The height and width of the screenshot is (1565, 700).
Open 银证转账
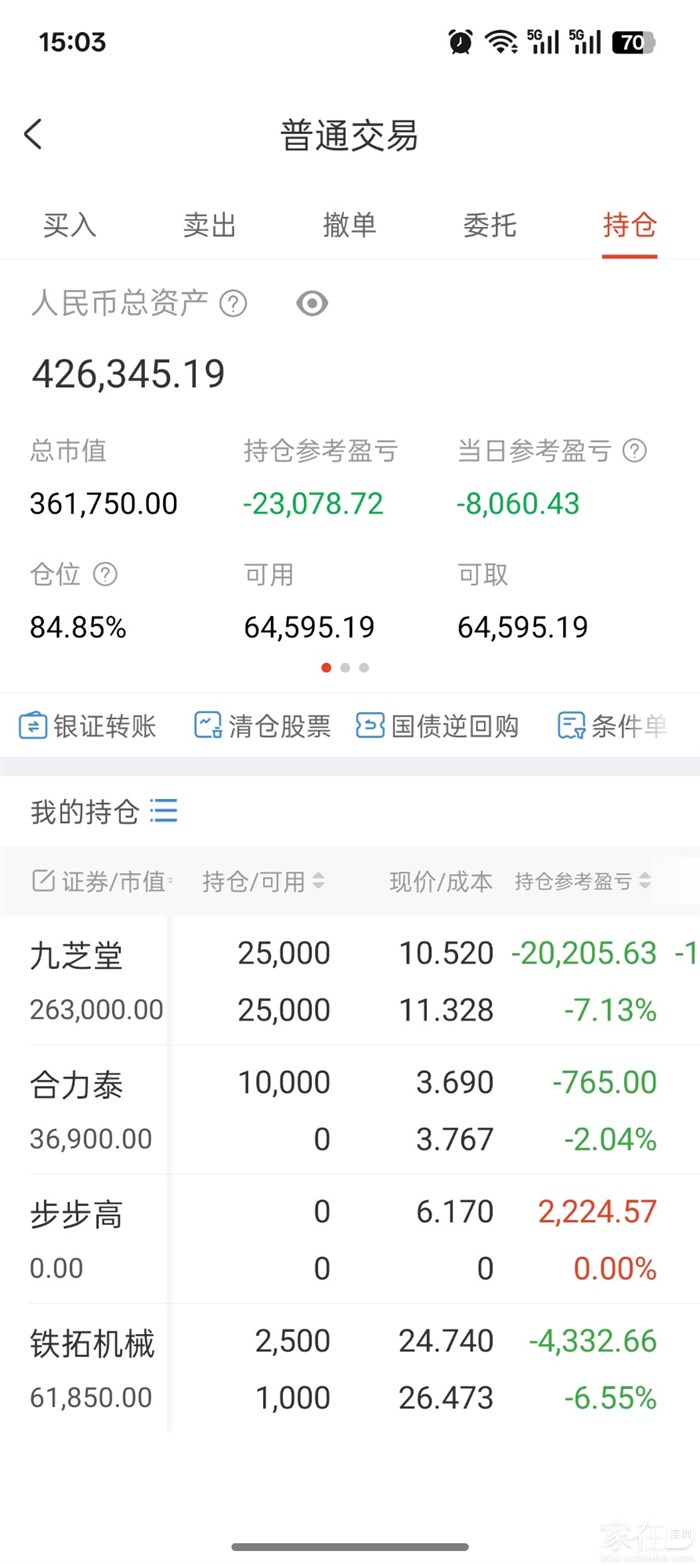(88, 726)
